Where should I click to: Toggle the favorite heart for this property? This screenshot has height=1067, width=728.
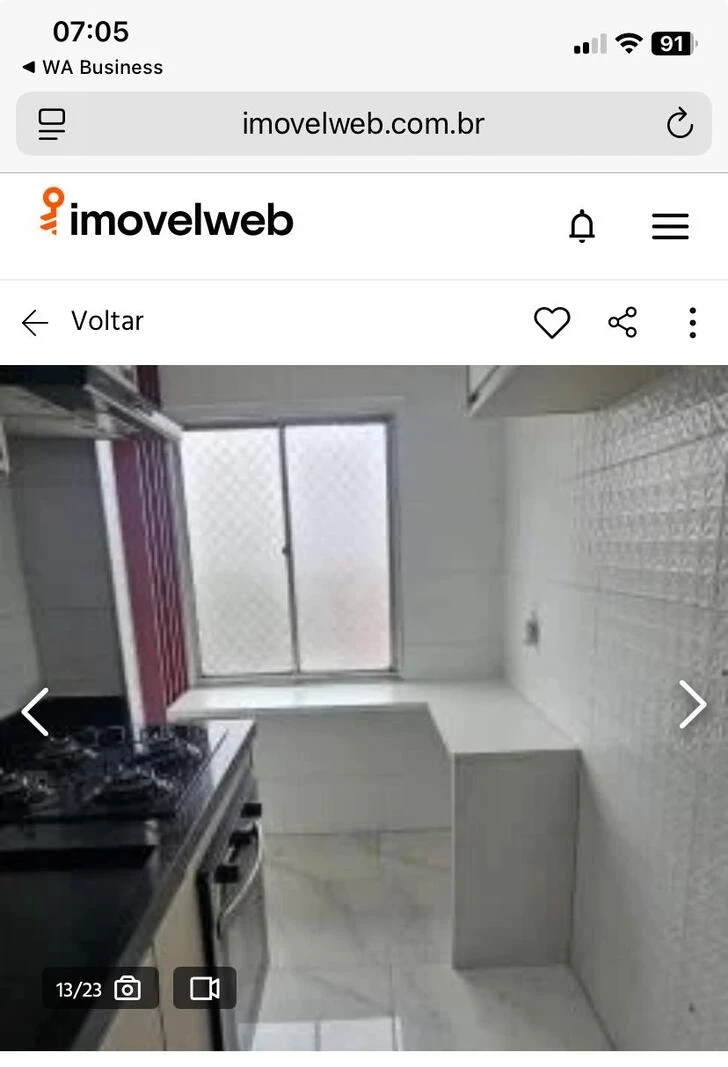(551, 322)
